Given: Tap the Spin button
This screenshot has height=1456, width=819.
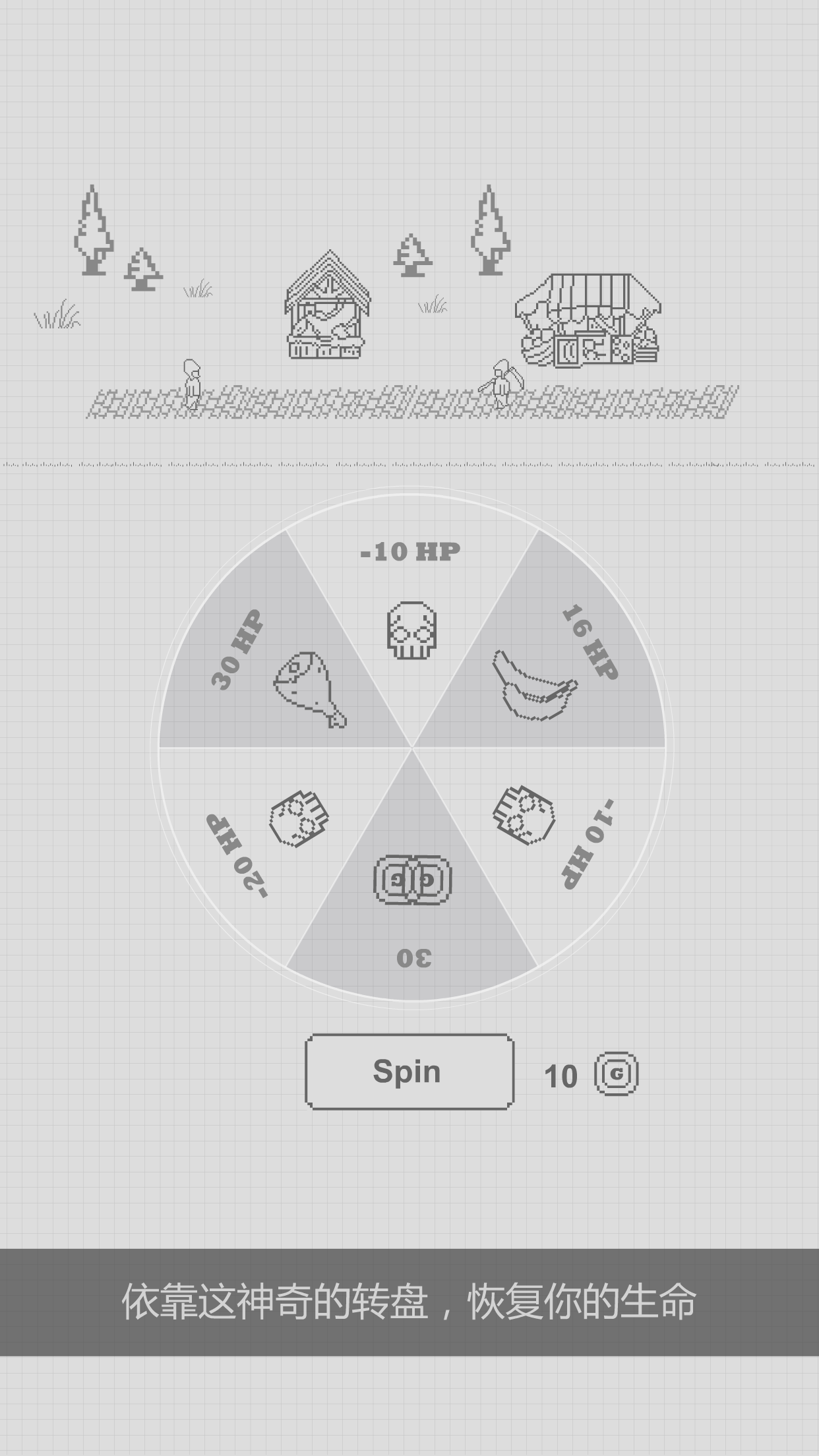Looking at the screenshot, I should [409, 1072].
